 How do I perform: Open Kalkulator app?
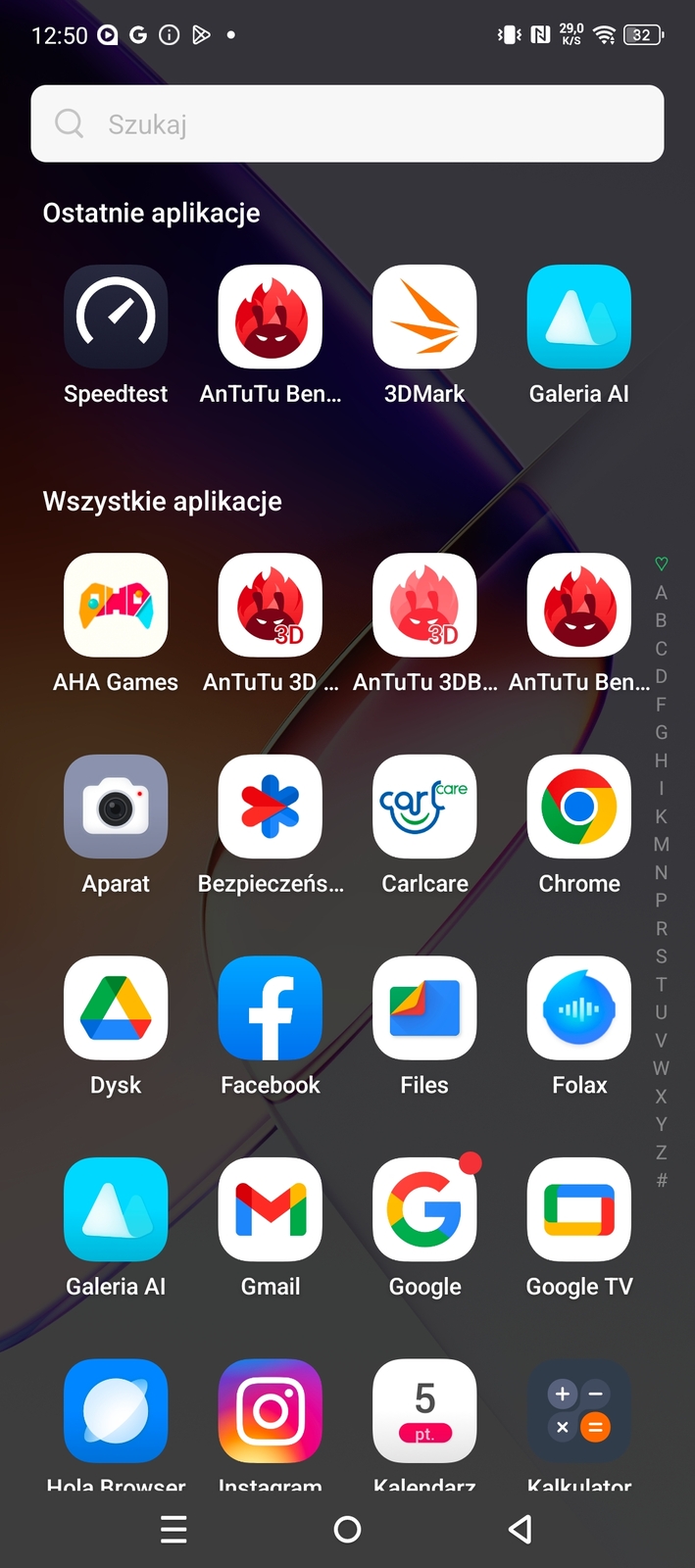[579, 1411]
